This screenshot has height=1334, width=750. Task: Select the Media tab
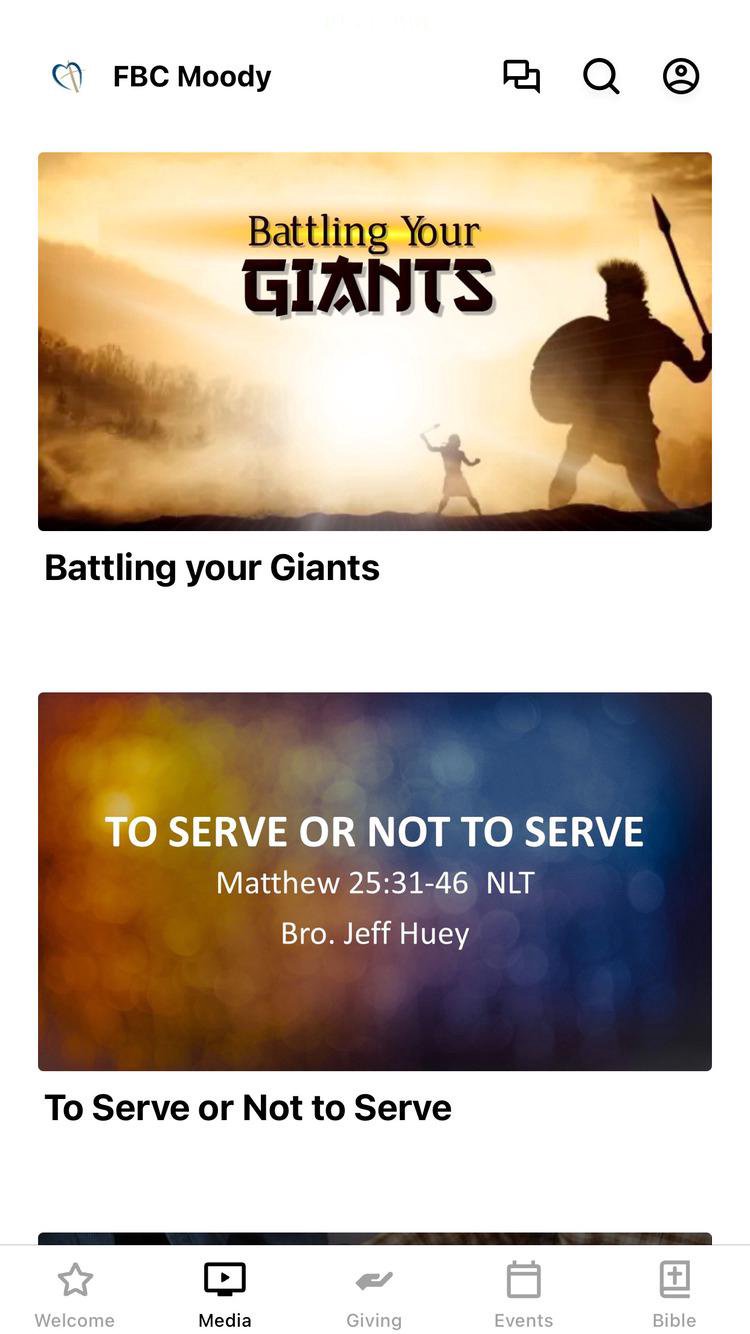tap(225, 1294)
